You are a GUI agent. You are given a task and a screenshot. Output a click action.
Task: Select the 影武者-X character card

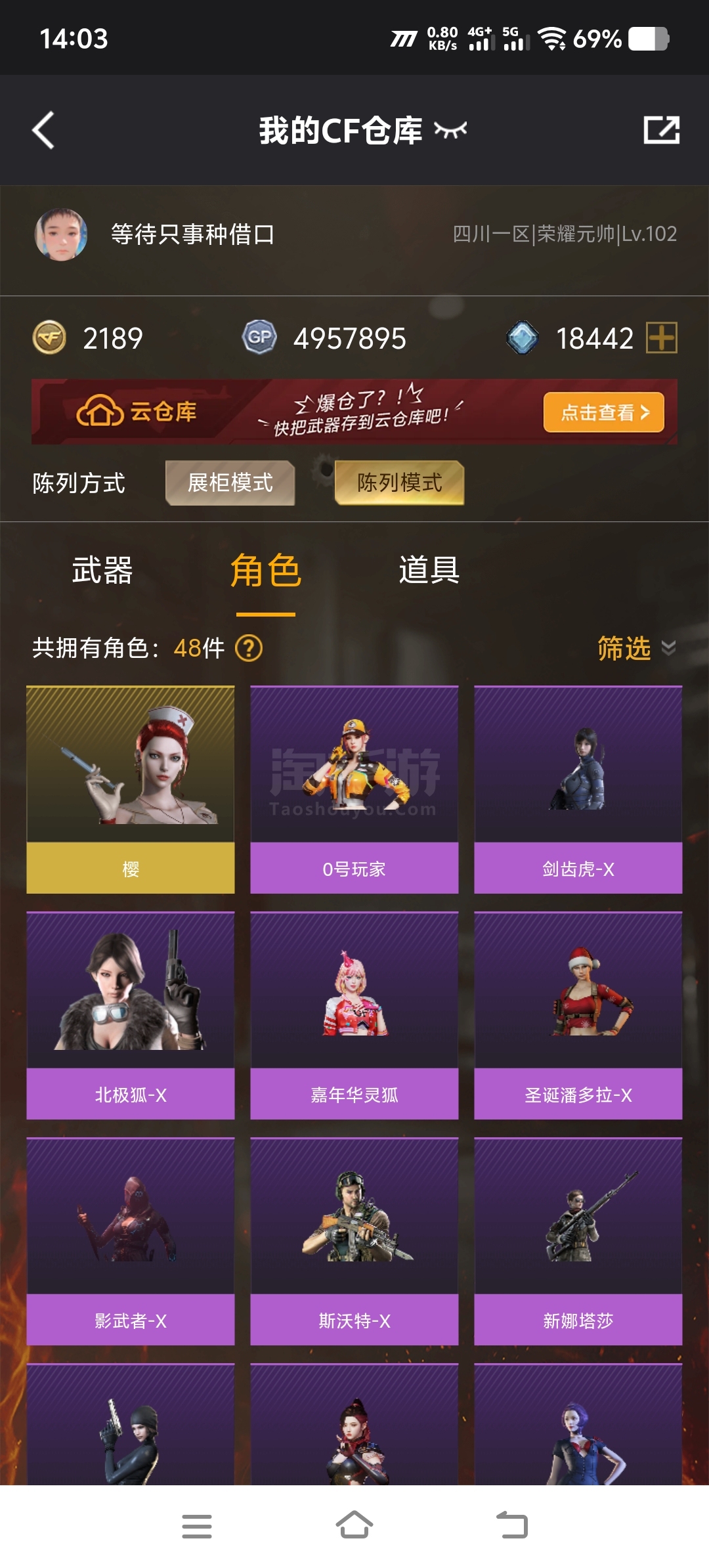tap(131, 1241)
